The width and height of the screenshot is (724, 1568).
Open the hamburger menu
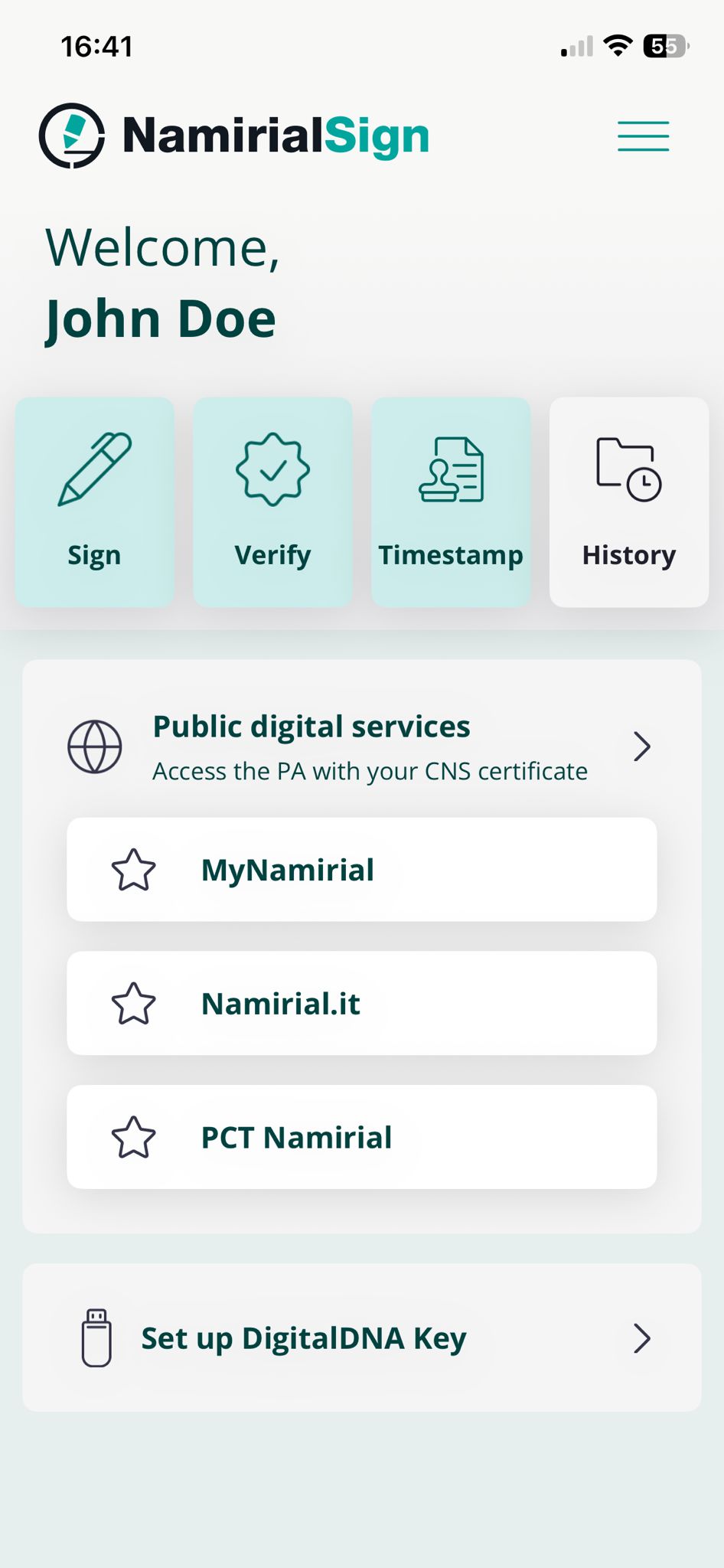tap(643, 136)
